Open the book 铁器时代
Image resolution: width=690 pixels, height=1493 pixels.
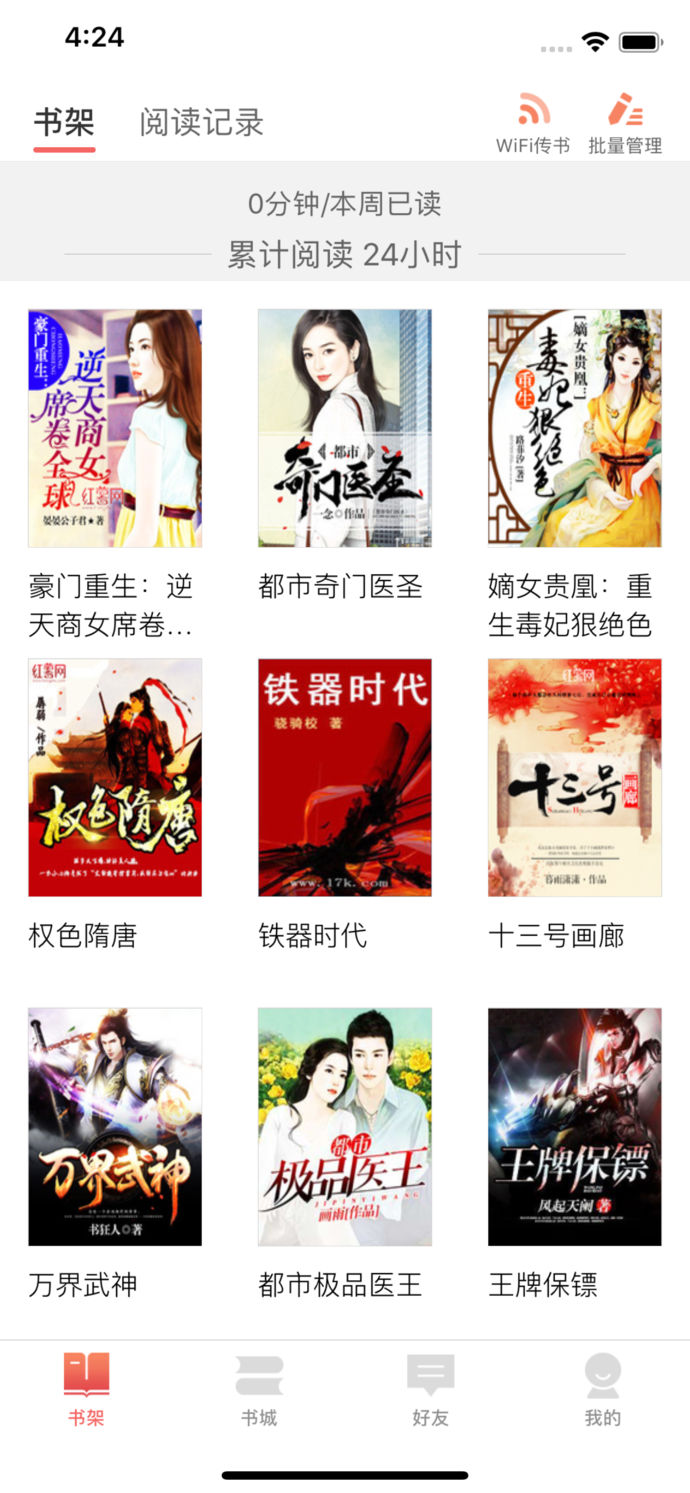345,777
